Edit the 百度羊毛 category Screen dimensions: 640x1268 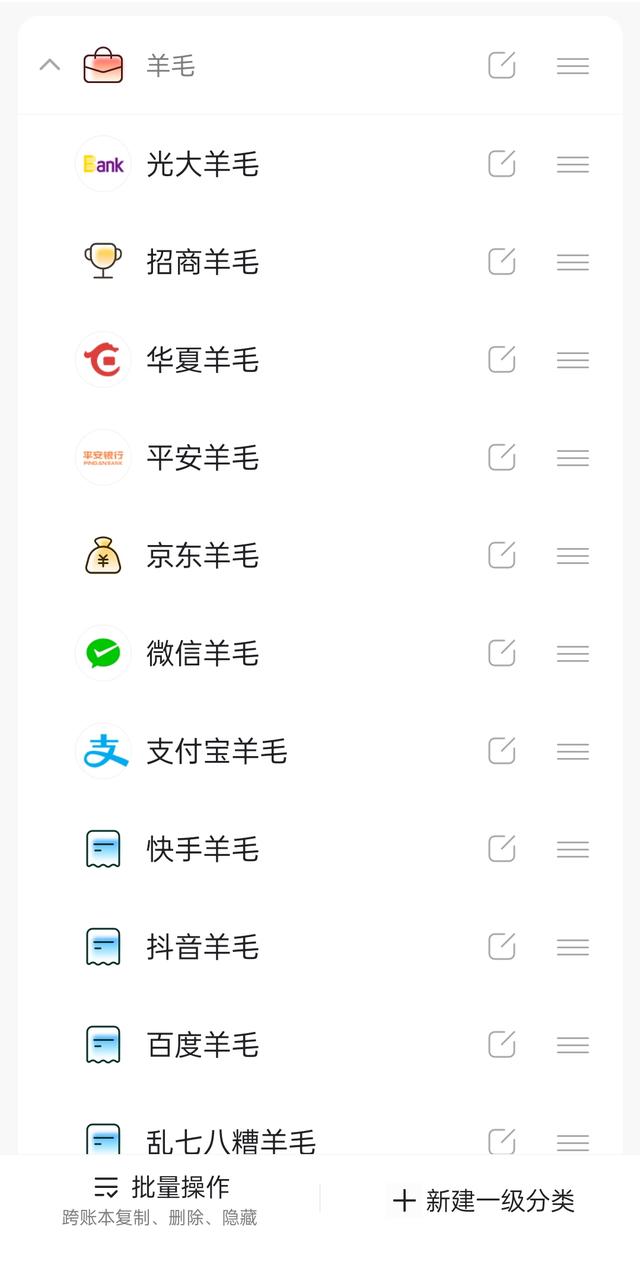[x=502, y=1046]
